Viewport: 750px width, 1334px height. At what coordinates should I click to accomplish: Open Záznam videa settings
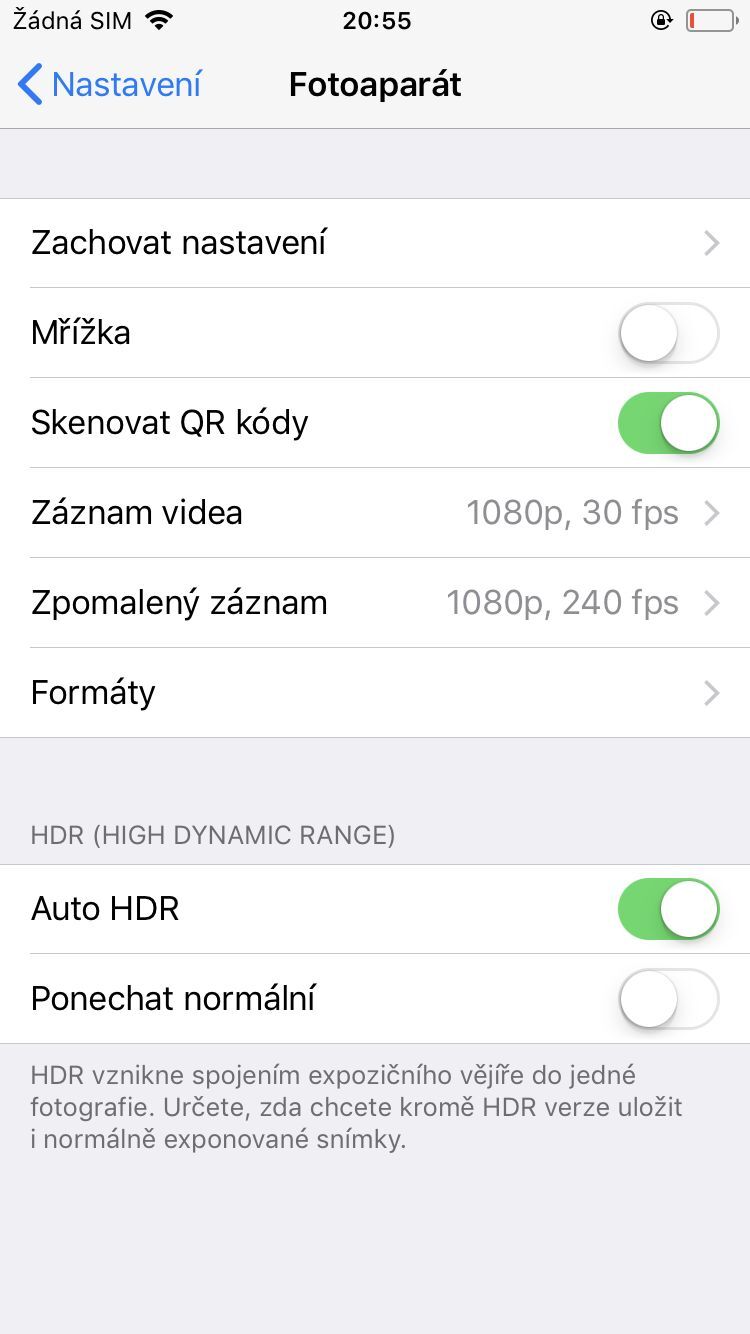[x=375, y=513]
